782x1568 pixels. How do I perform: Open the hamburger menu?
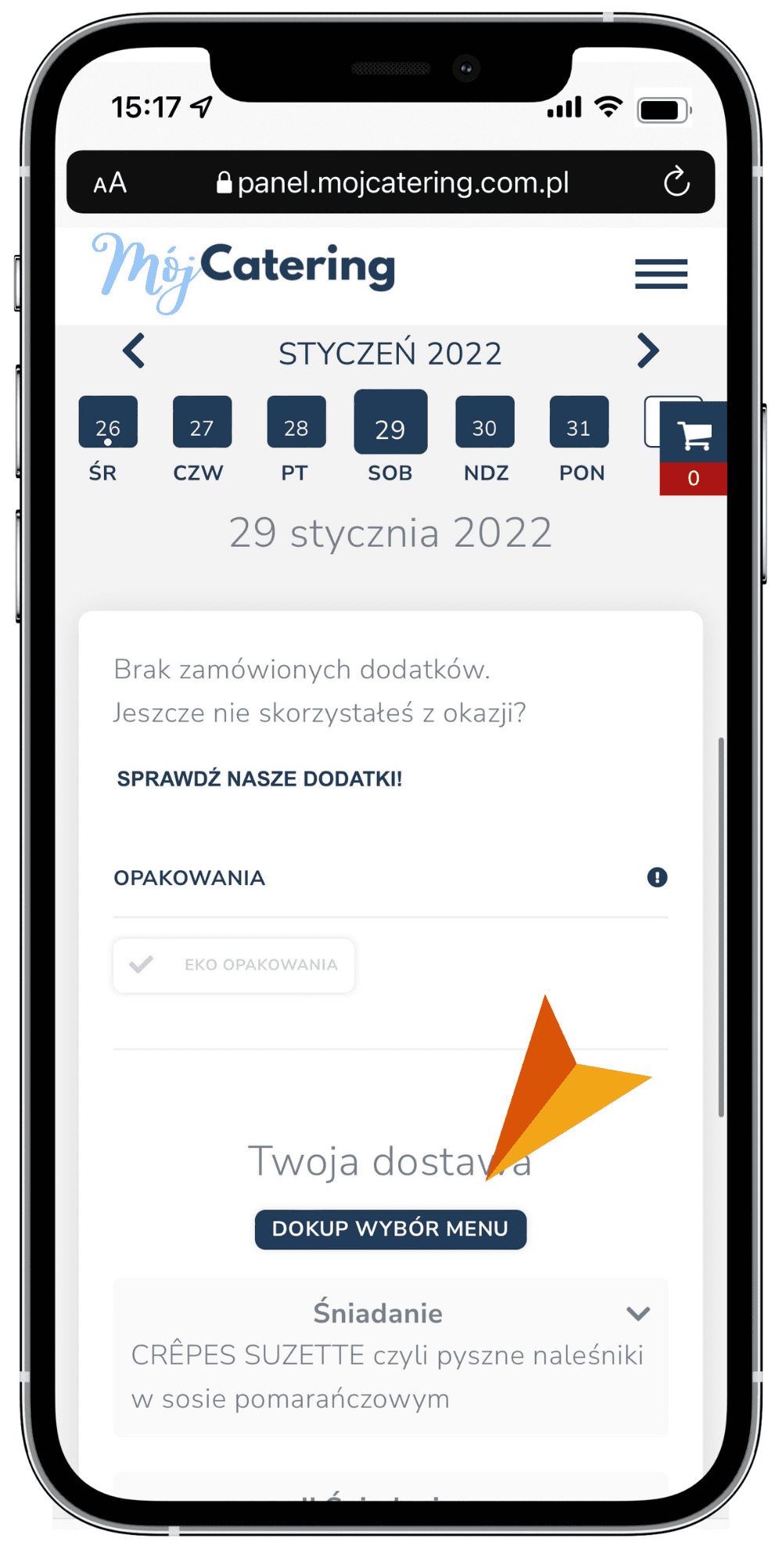(x=661, y=274)
